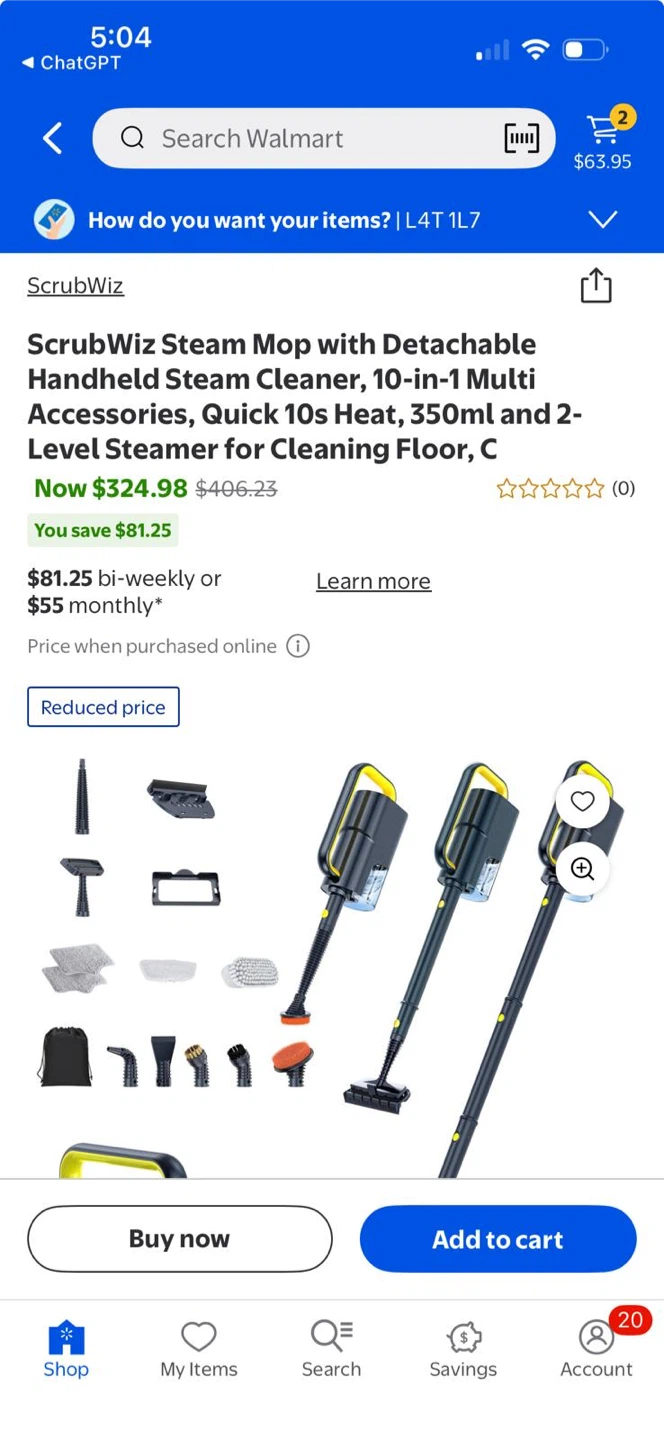Add product to favorites with heart icon
Image resolution: width=664 pixels, height=1440 pixels.
582,801
